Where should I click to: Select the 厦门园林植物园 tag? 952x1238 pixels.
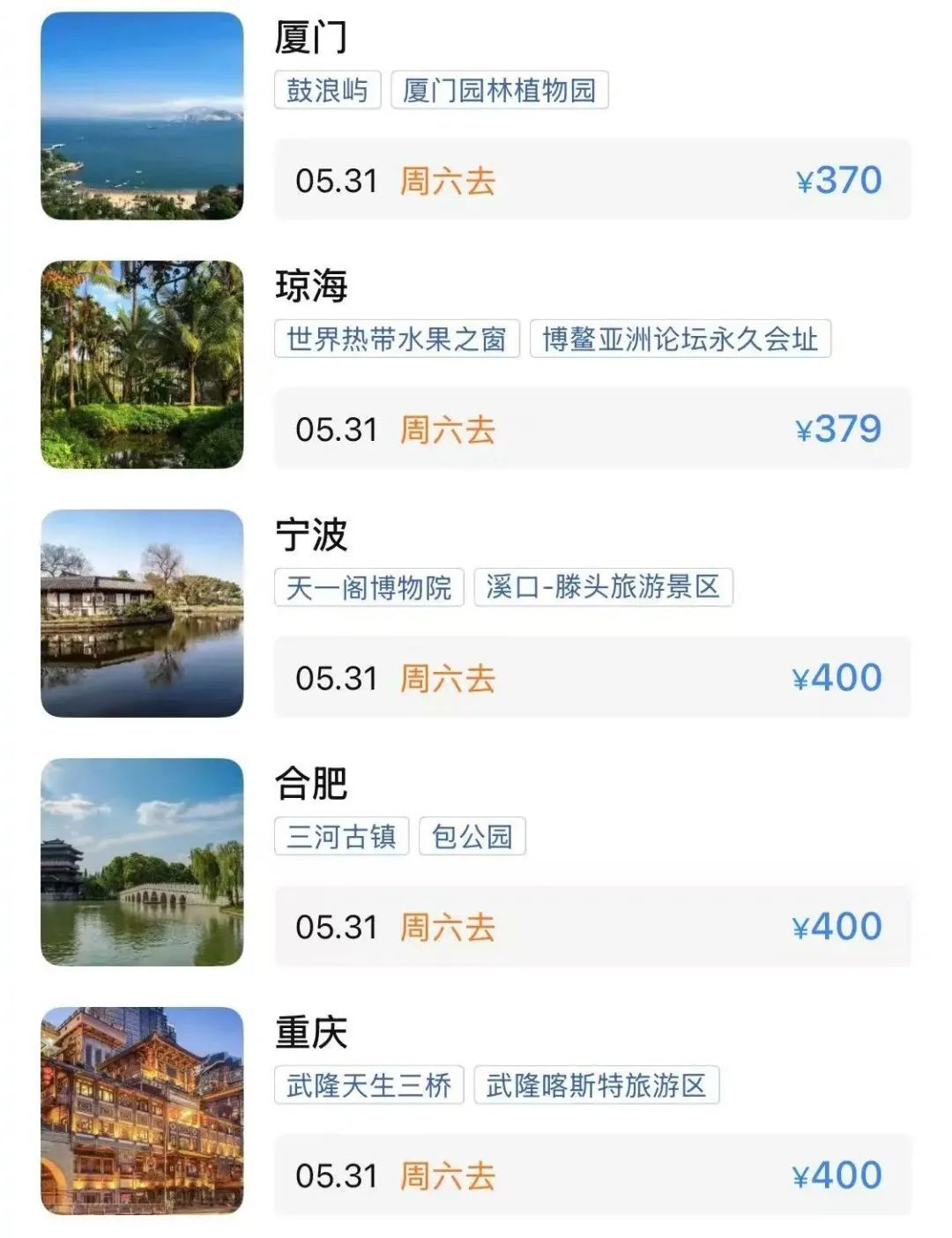499,90
